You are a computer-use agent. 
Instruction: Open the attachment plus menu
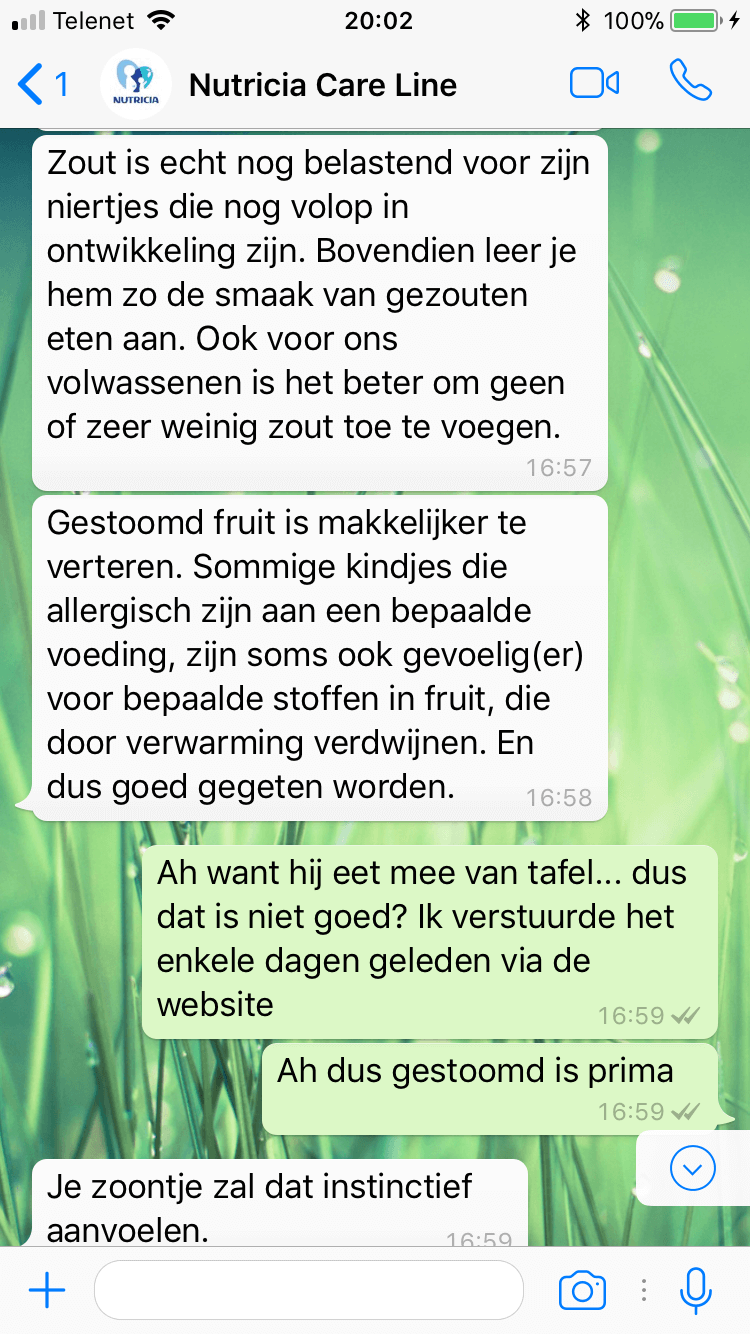(47, 1290)
